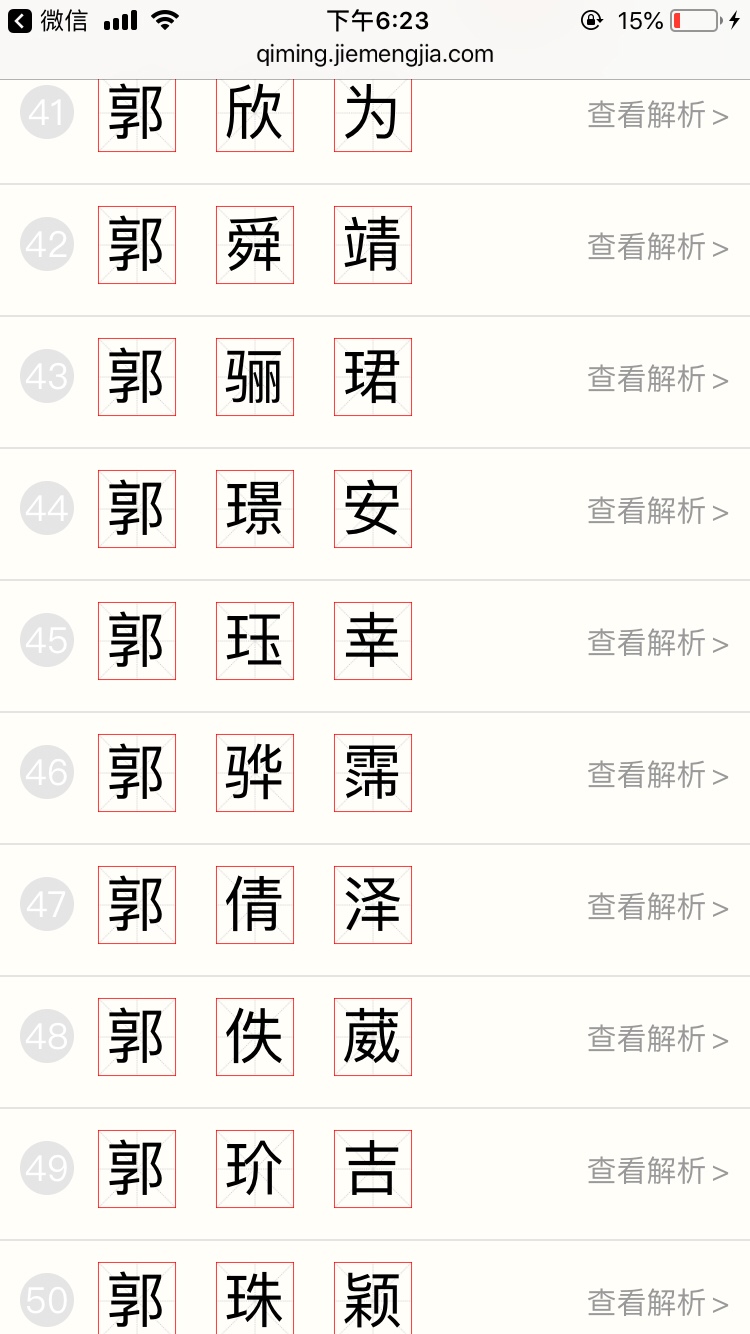View analysis for entry 50 郭珠颖
Viewport: 750px width, 1334px height.
point(657,1302)
